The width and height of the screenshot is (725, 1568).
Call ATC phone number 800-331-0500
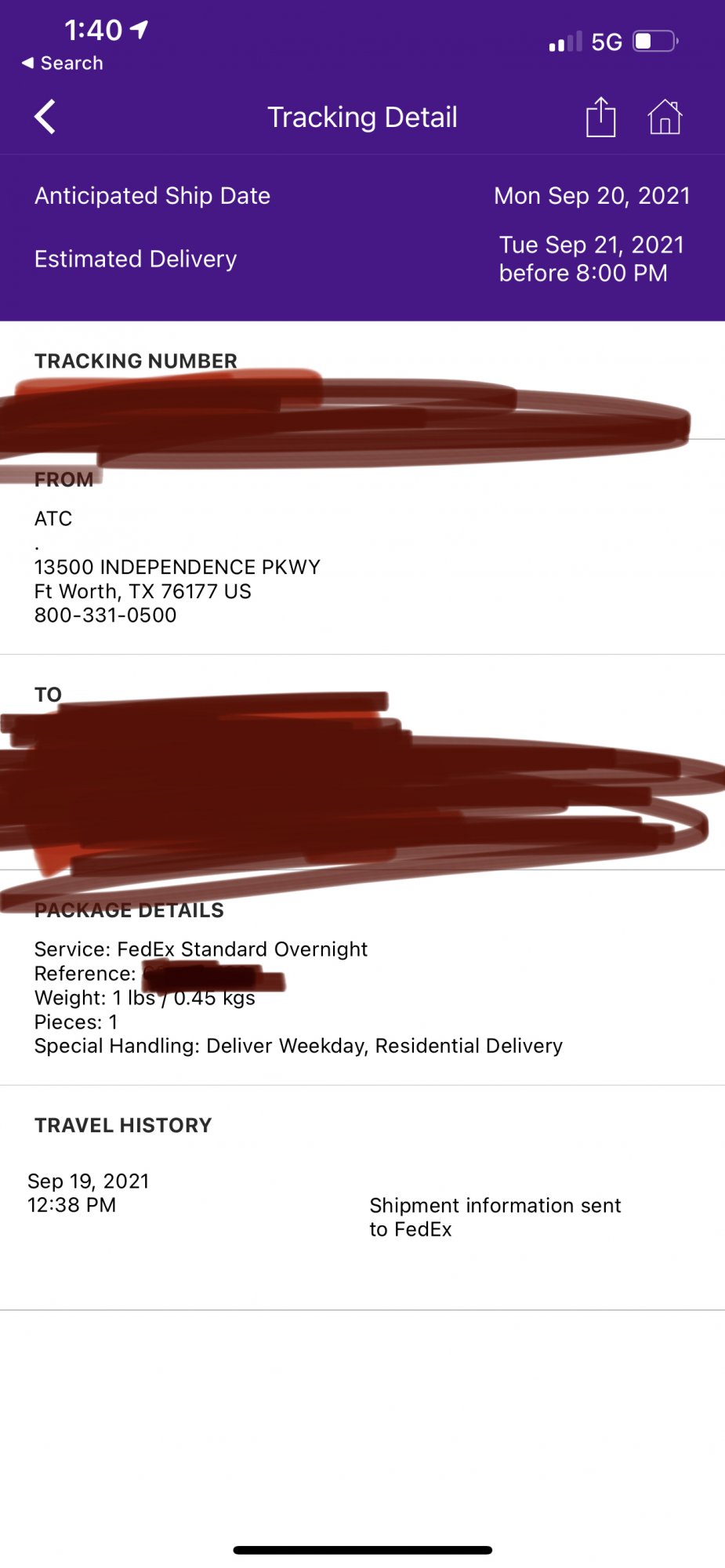tap(106, 615)
